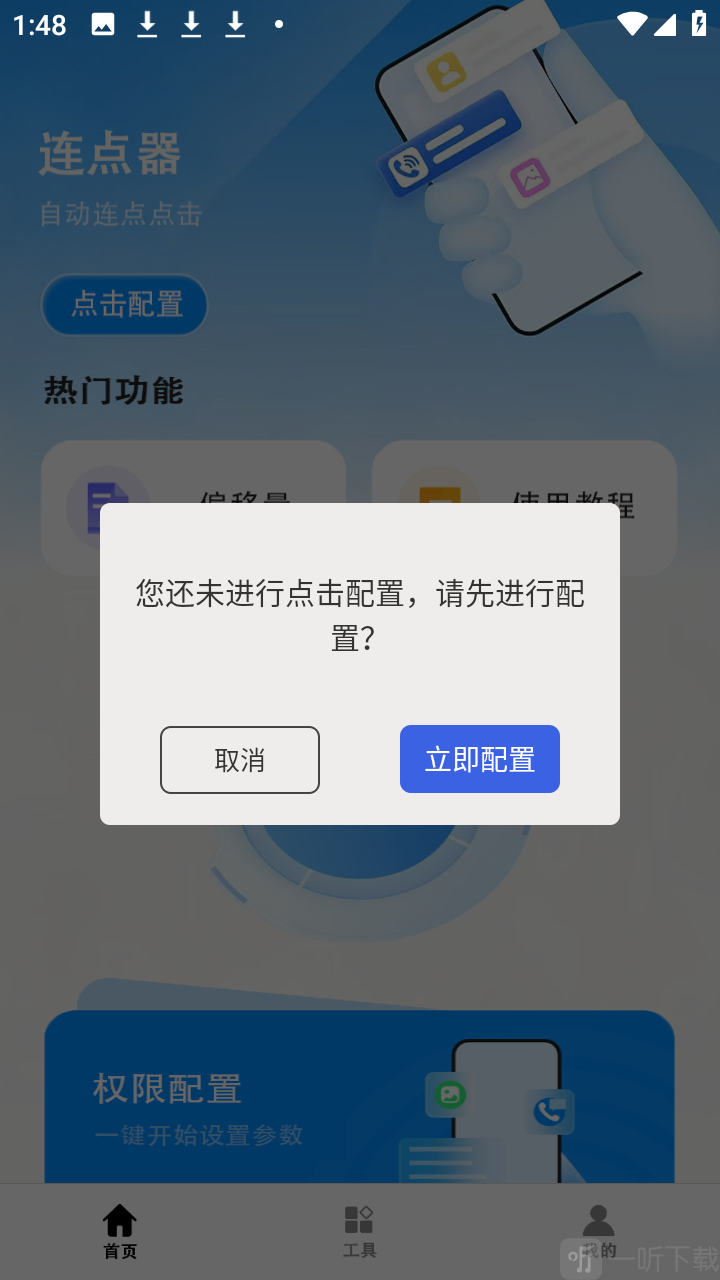The image size is (720, 1280).
Task: Switch to the 工具 tab
Action: [x=359, y=1232]
